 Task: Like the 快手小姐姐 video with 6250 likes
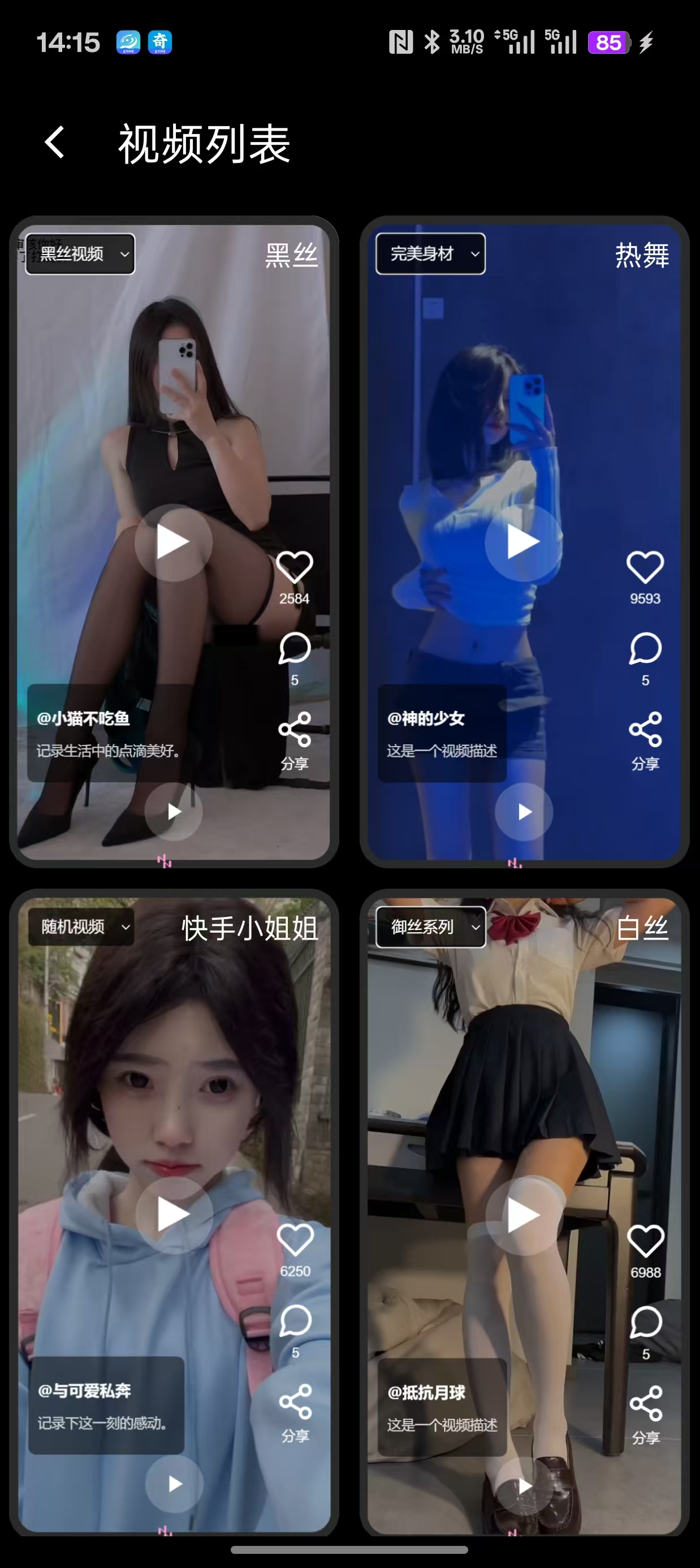[x=295, y=1240]
